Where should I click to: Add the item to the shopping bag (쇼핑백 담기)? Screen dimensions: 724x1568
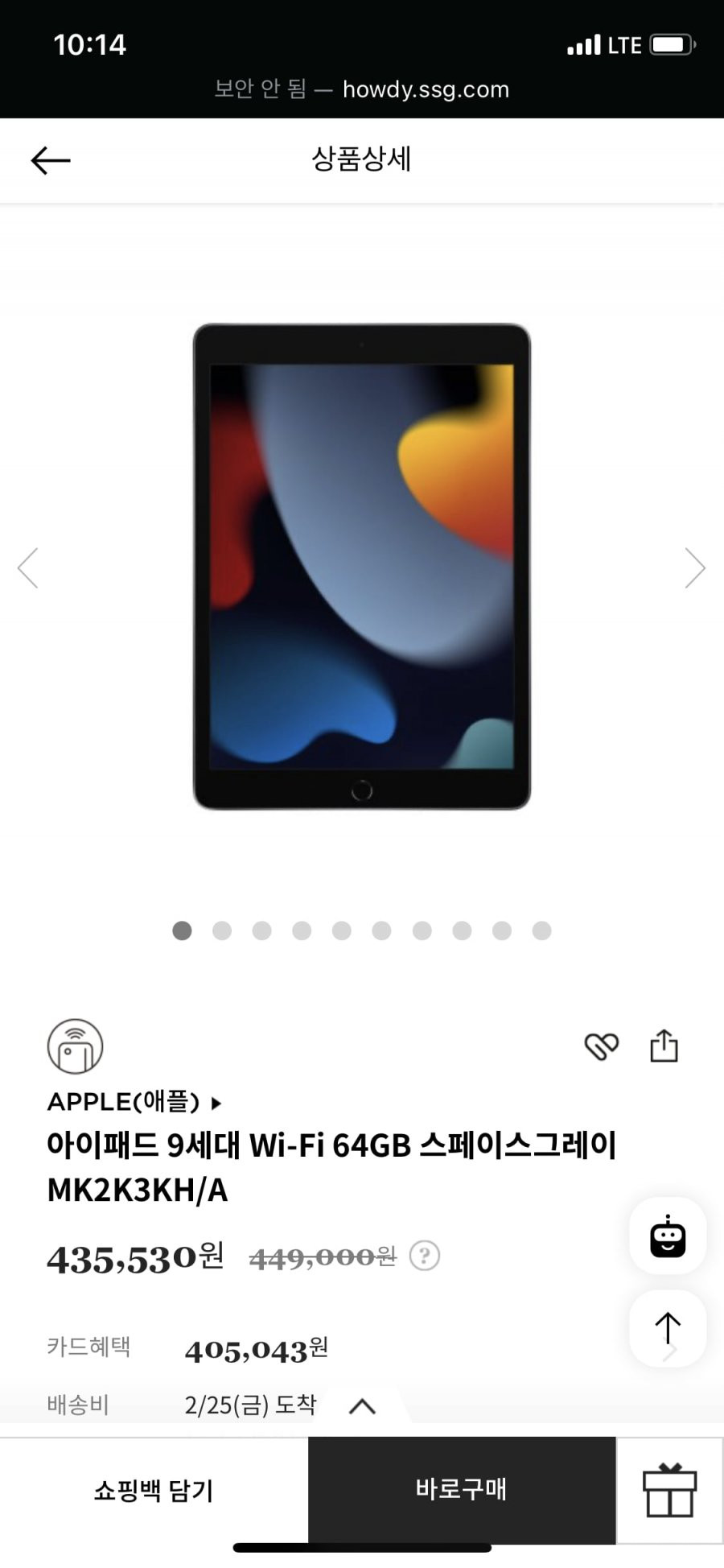click(154, 1490)
